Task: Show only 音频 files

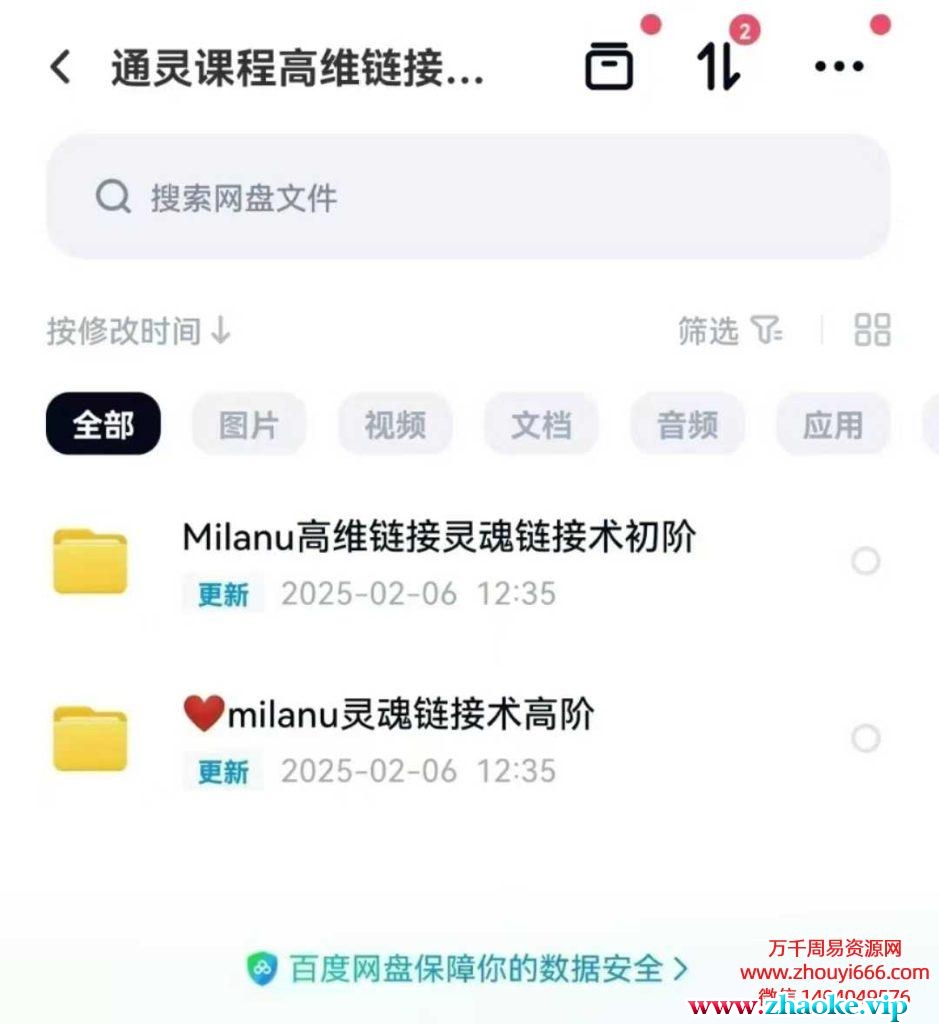Action: 687,424
